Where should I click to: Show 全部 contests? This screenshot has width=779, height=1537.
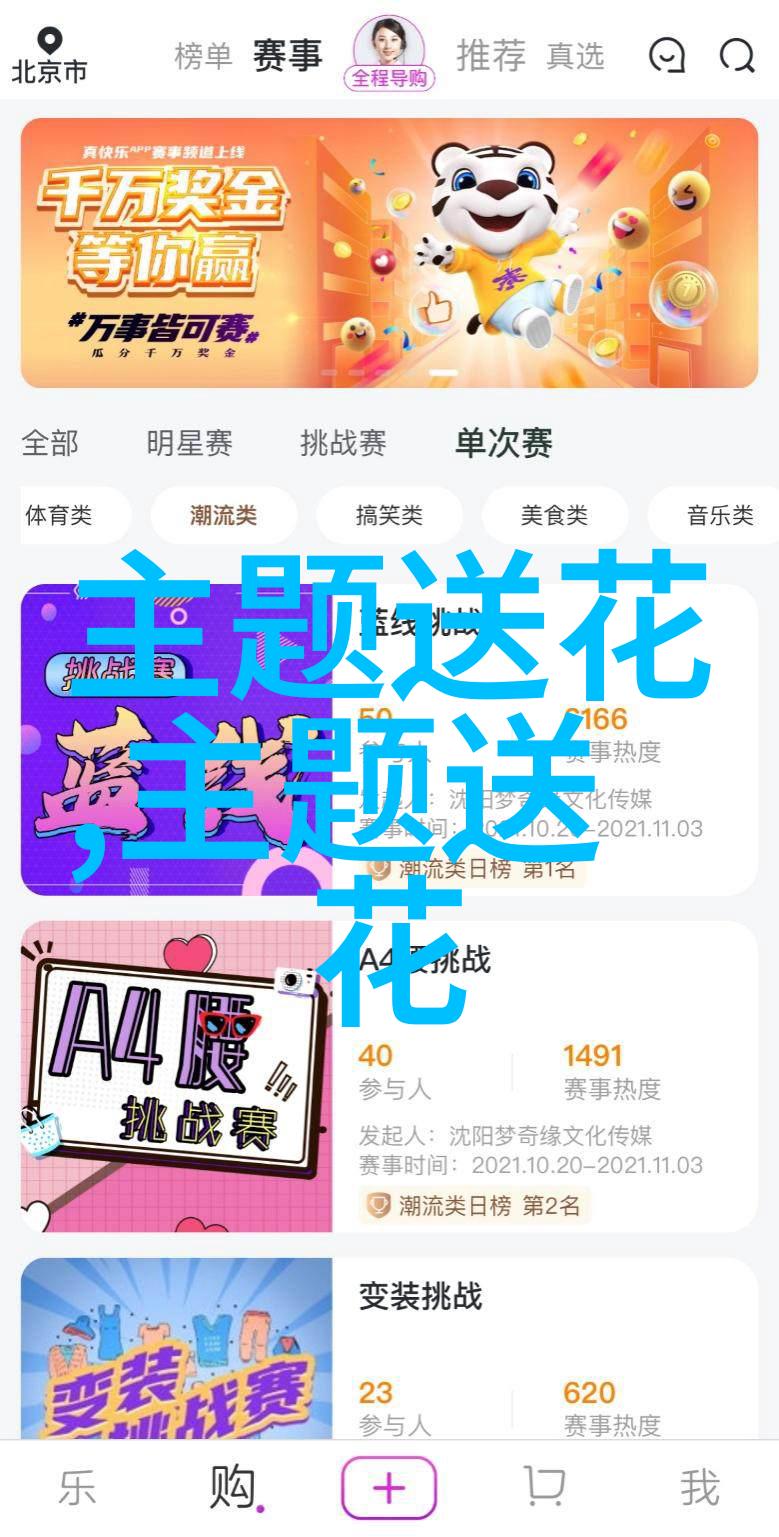(50, 443)
